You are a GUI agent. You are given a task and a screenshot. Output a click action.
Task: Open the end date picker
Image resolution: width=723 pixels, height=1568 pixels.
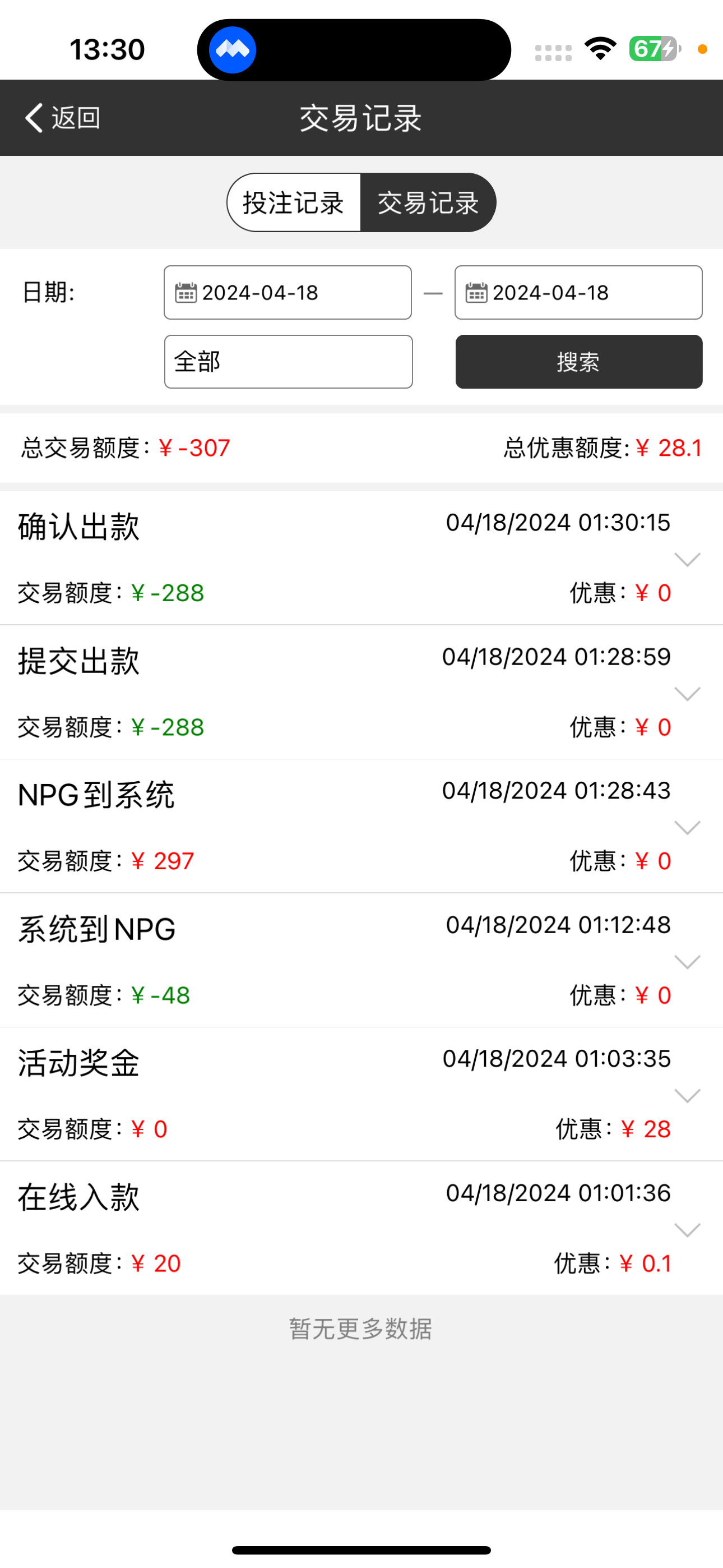pyautogui.click(x=578, y=293)
